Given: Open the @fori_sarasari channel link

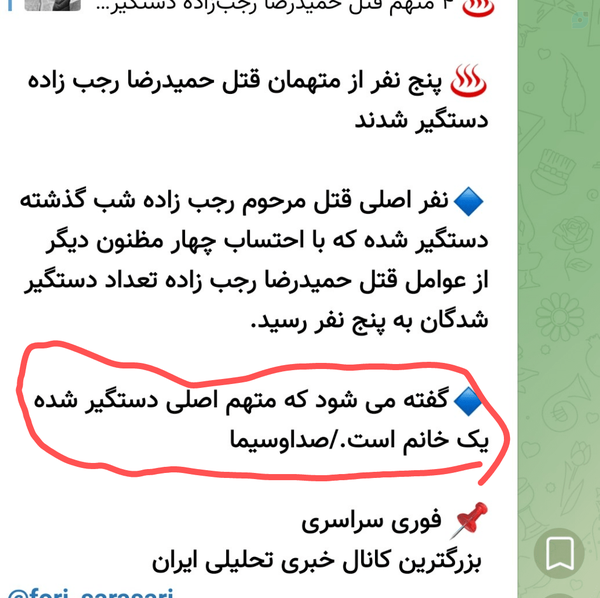Looking at the screenshot, I should [x=90, y=593].
